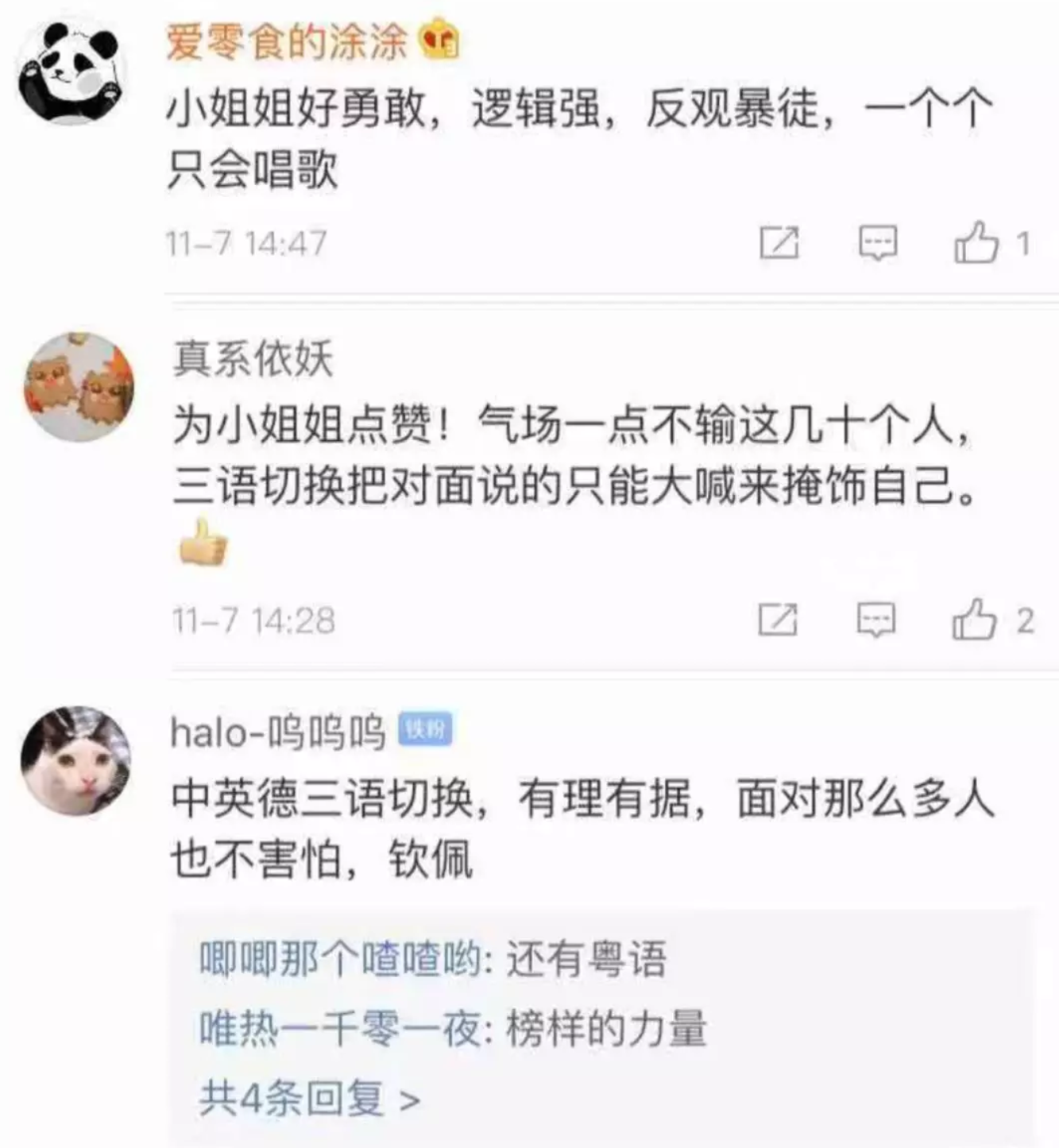Open username 爱零食的涂涂

286,42
